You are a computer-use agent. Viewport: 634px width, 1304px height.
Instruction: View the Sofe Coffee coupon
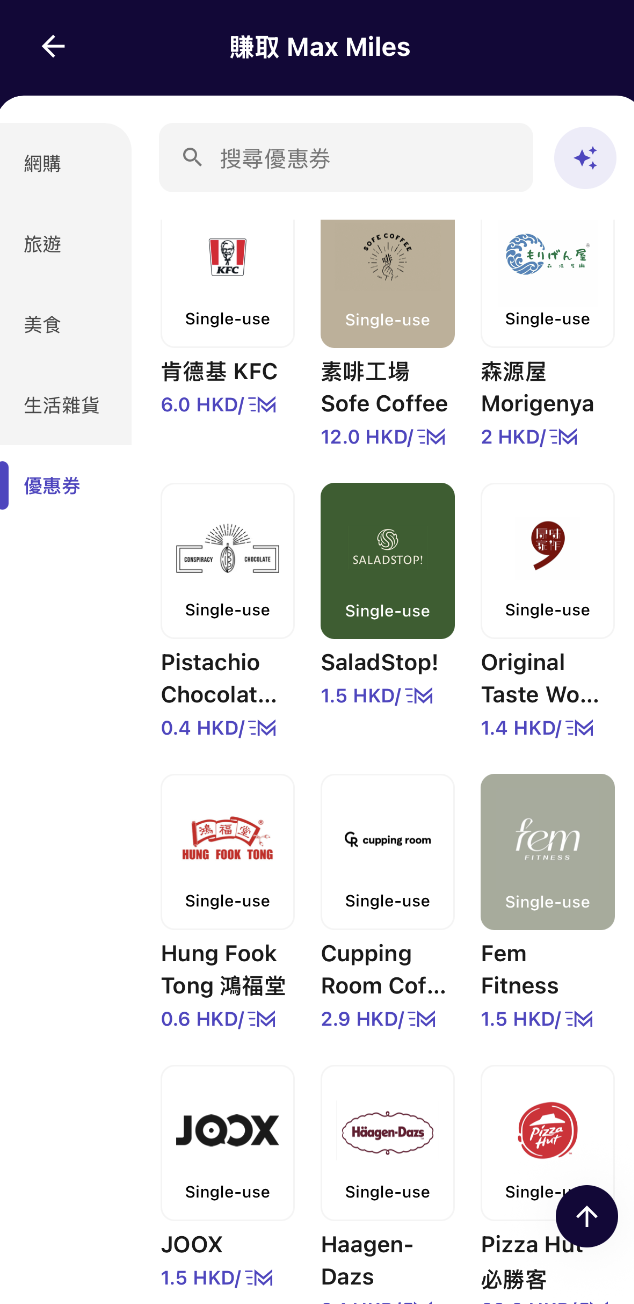[x=388, y=282]
